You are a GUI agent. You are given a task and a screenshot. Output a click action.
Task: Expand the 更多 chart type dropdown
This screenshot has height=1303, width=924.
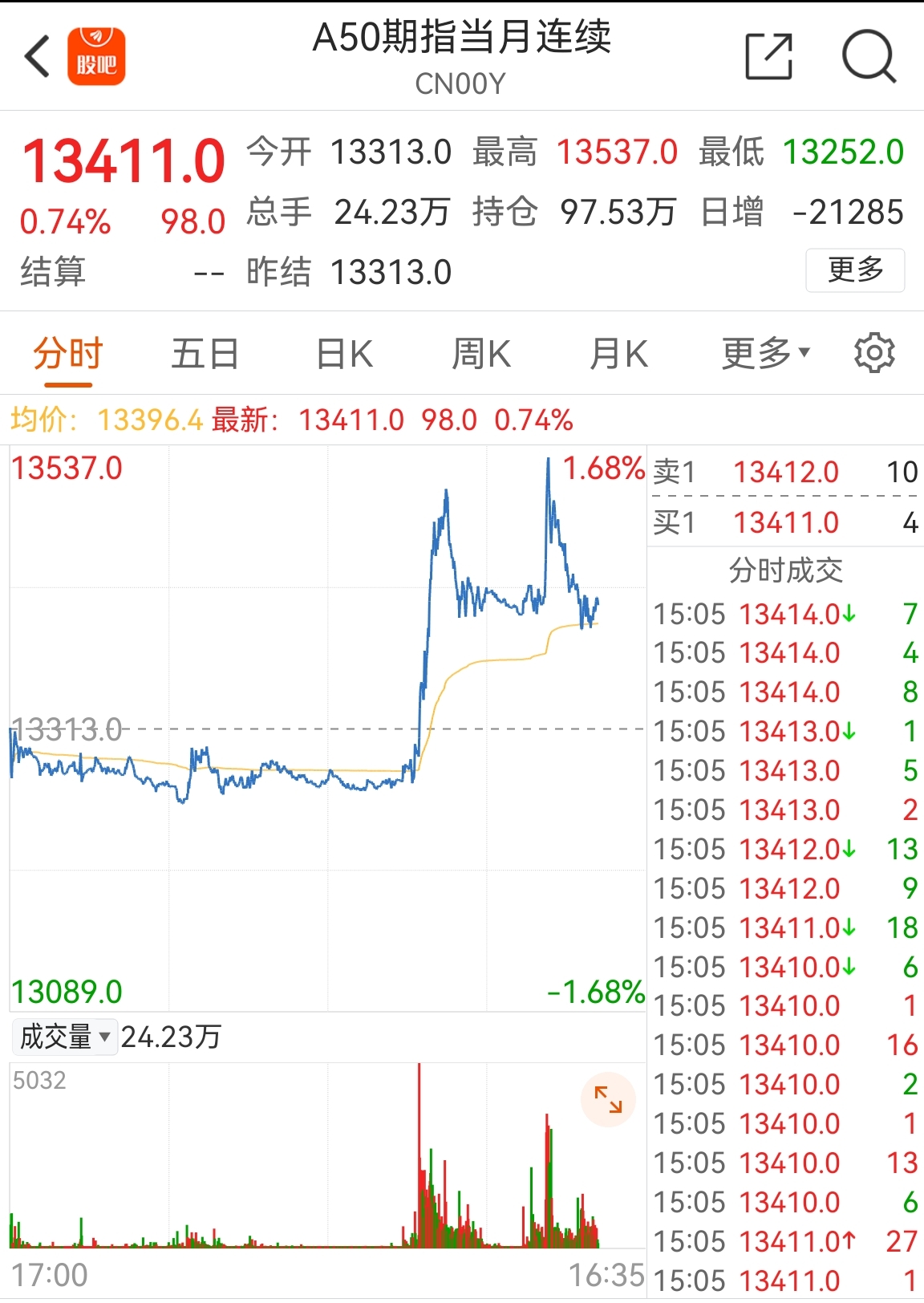click(763, 351)
